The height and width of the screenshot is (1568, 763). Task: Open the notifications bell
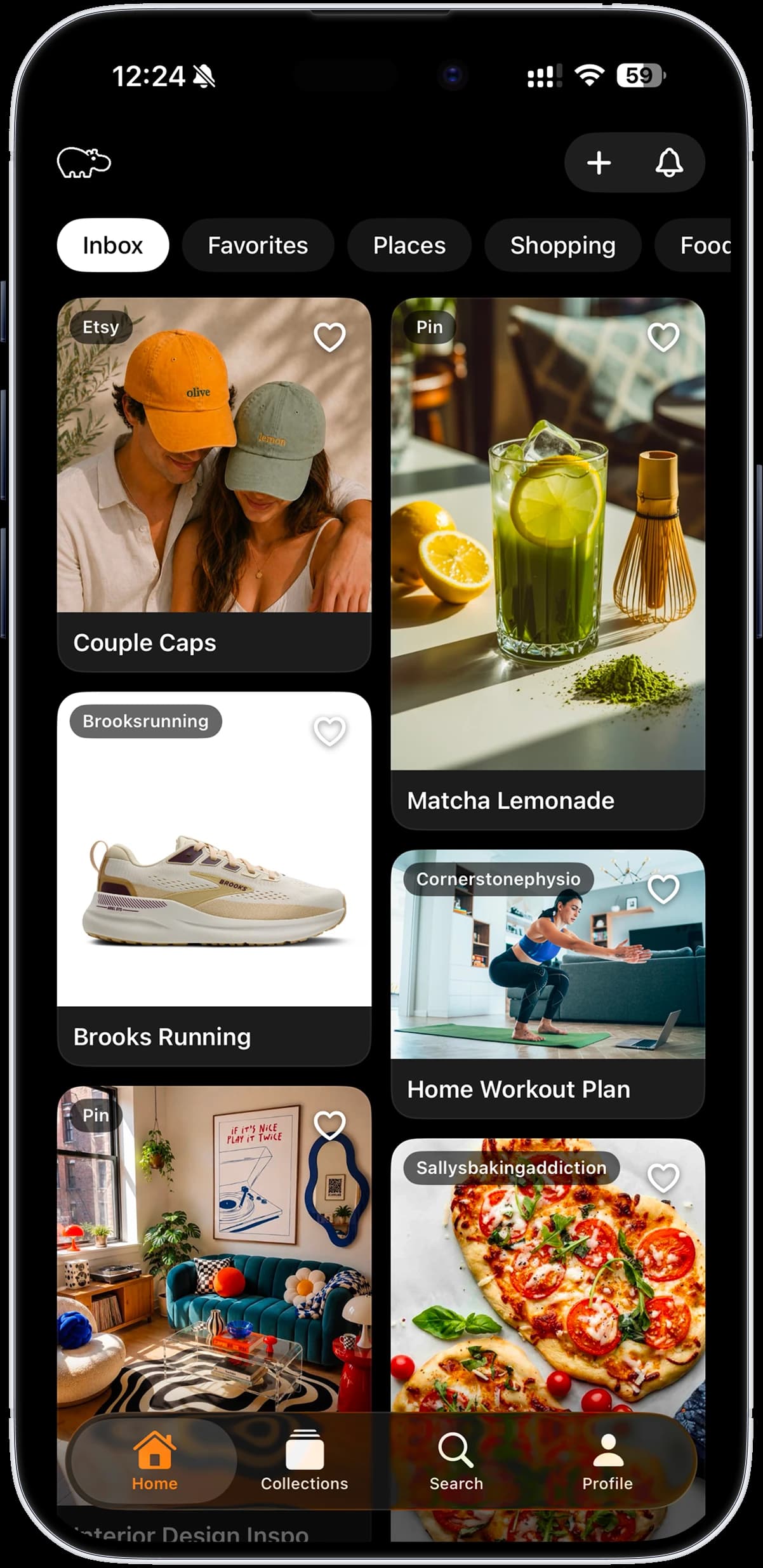[x=668, y=163]
